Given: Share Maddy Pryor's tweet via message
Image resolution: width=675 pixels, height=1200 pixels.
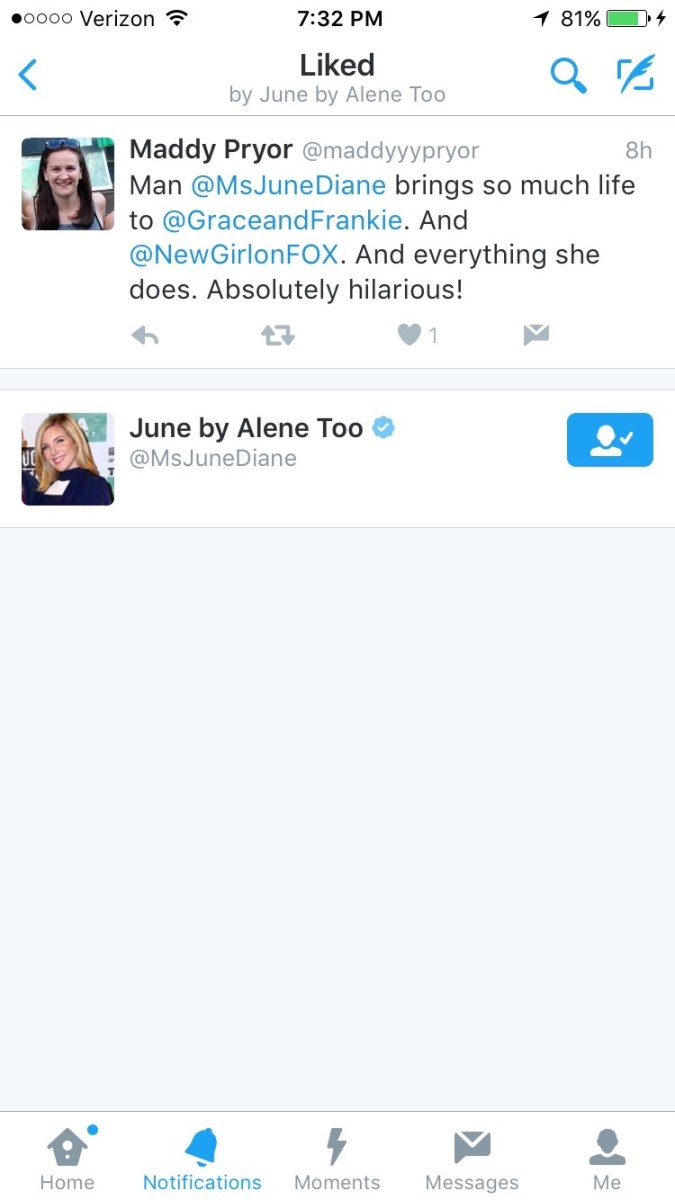Looking at the screenshot, I should pos(536,336).
